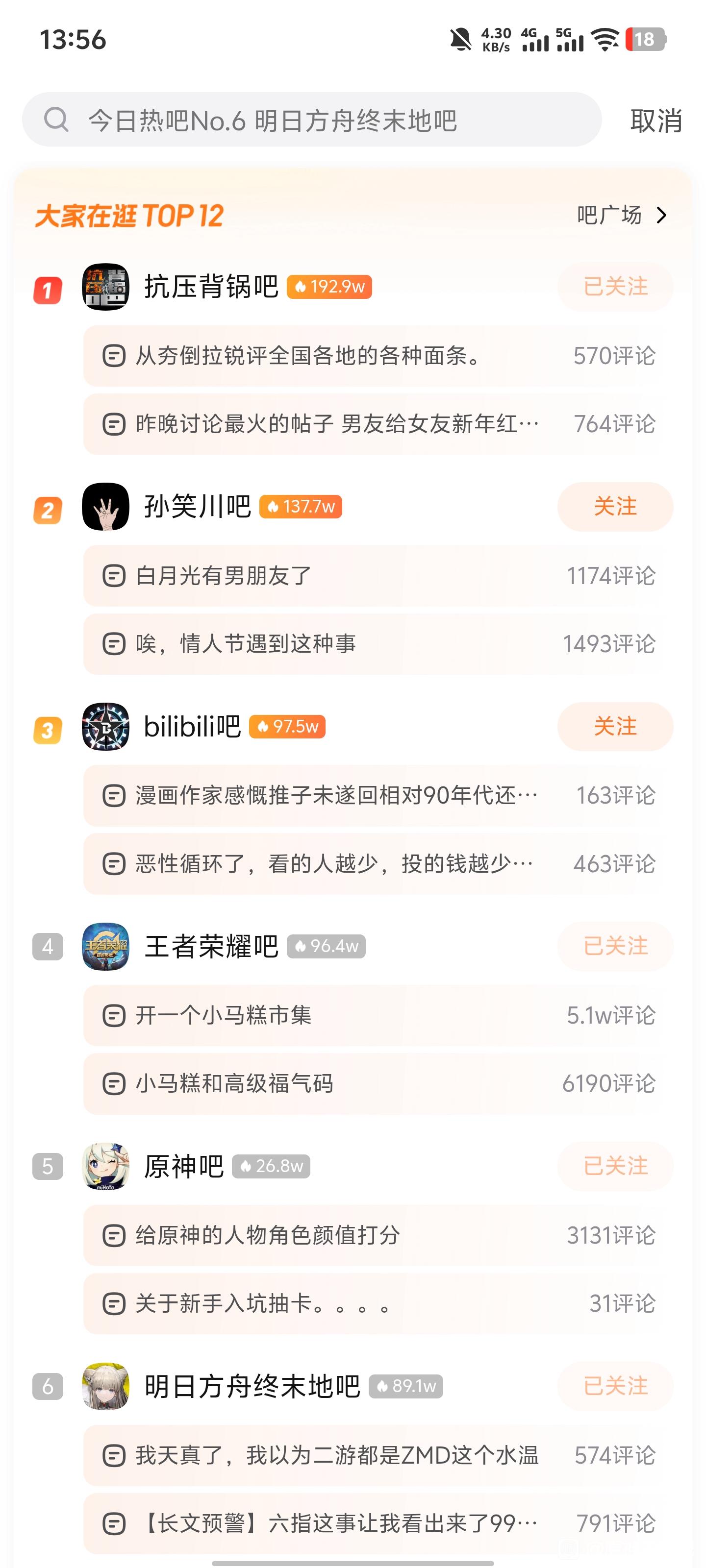
Task: Follow 孙笑川吧
Action: [x=615, y=507]
